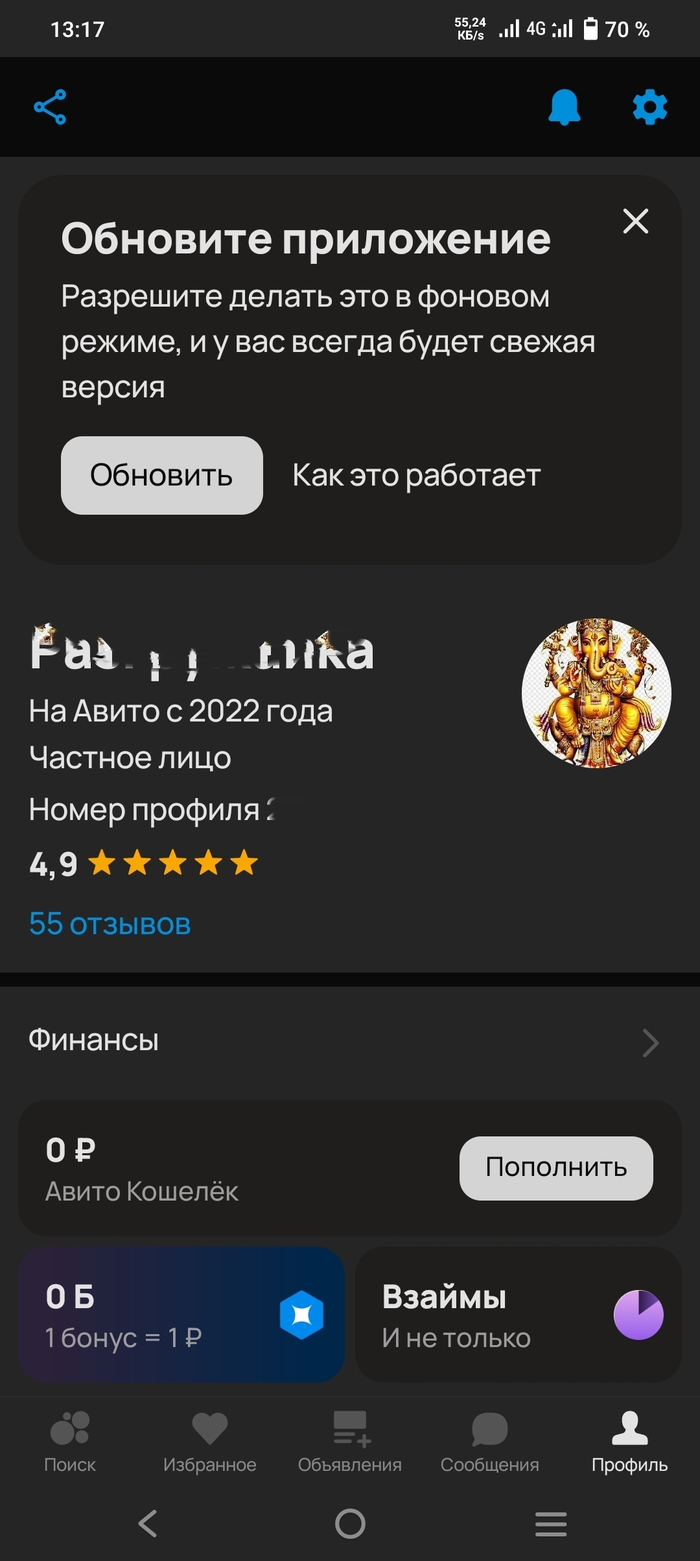Open the notifications bell

point(564,107)
